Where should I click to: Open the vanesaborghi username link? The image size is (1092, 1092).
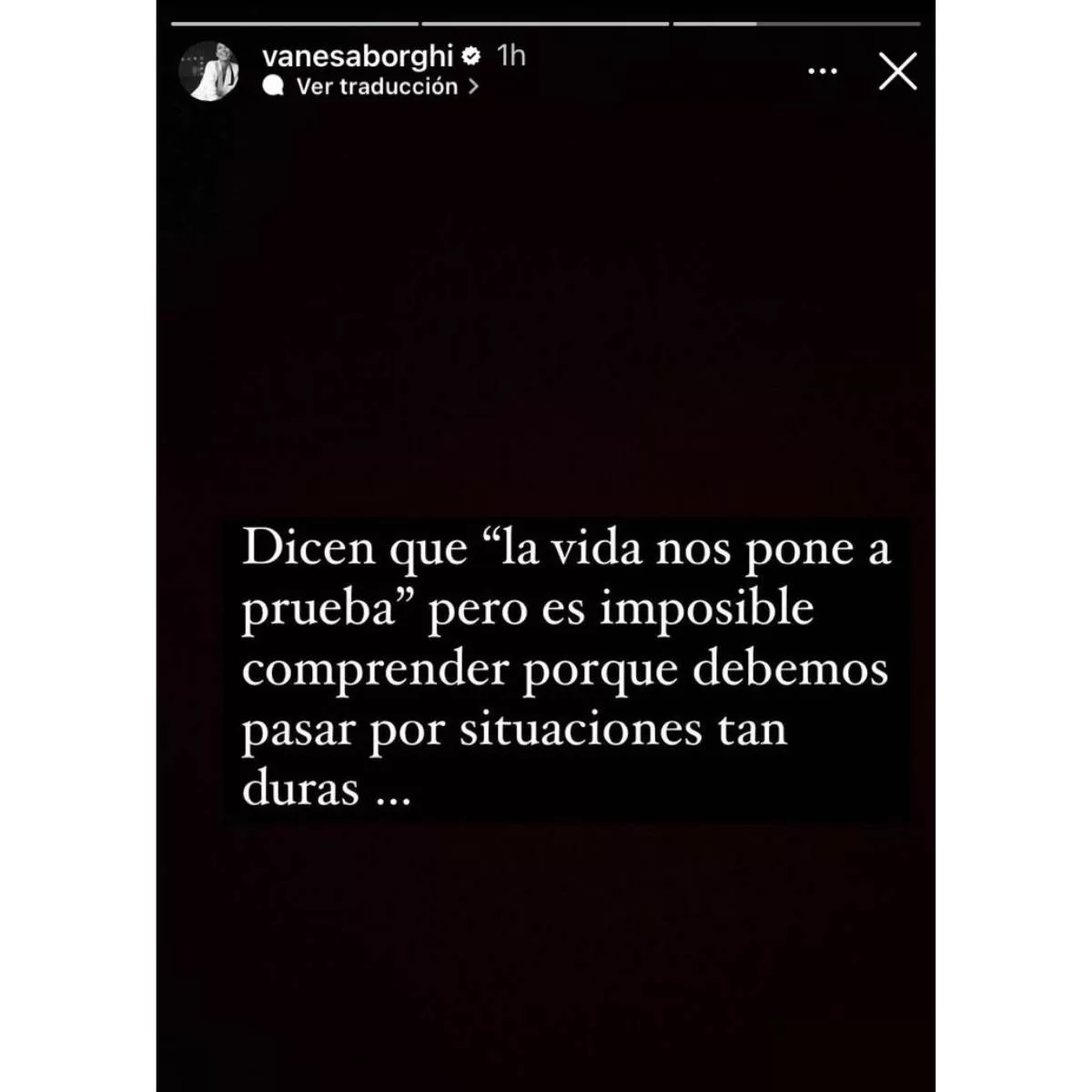click(357, 56)
